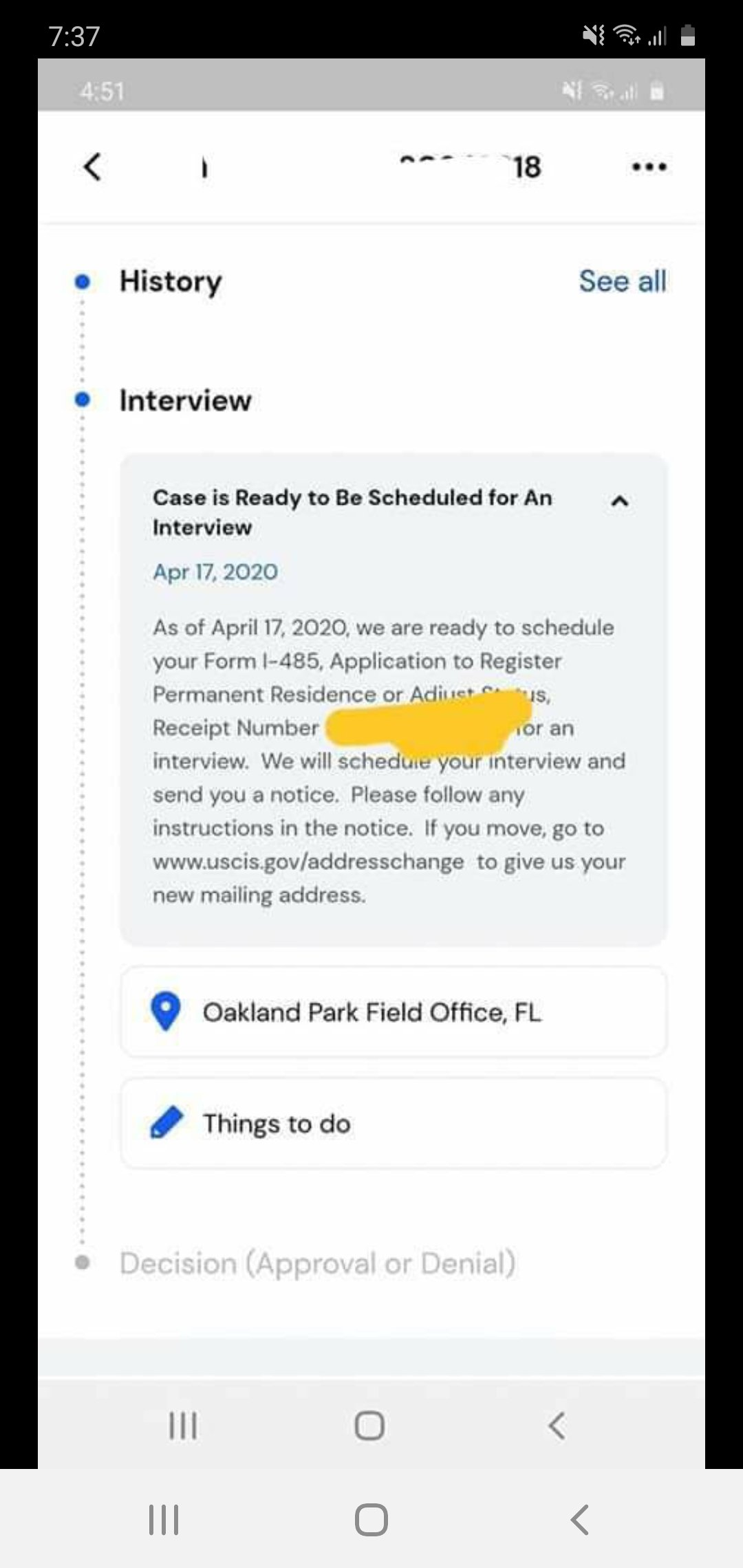Image resolution: width=743 pixels, height=1568 pixels.
Task: Collapse the interview status card
Action: click(x=619, y=501)
